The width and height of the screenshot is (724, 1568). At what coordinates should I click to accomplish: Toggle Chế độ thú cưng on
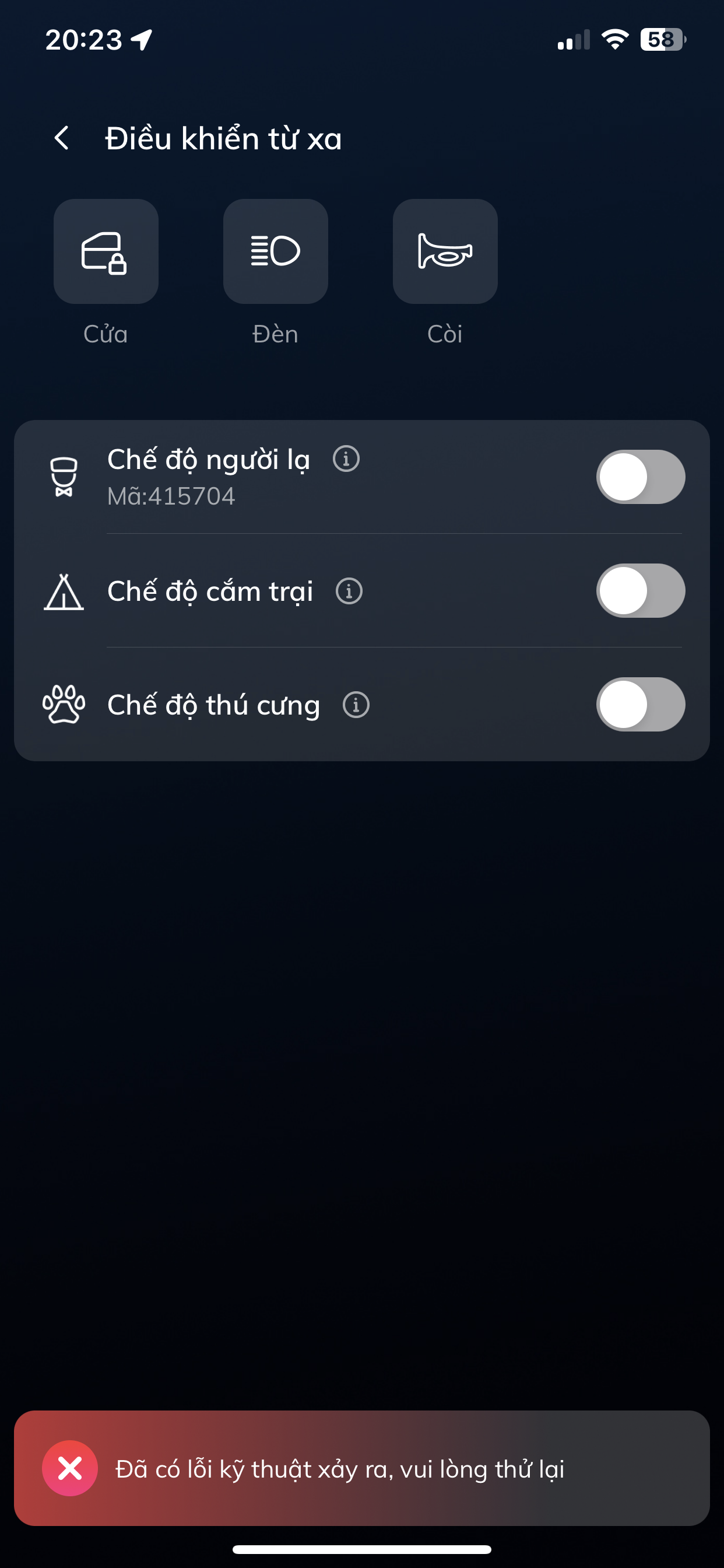click(x=640, y=704)
